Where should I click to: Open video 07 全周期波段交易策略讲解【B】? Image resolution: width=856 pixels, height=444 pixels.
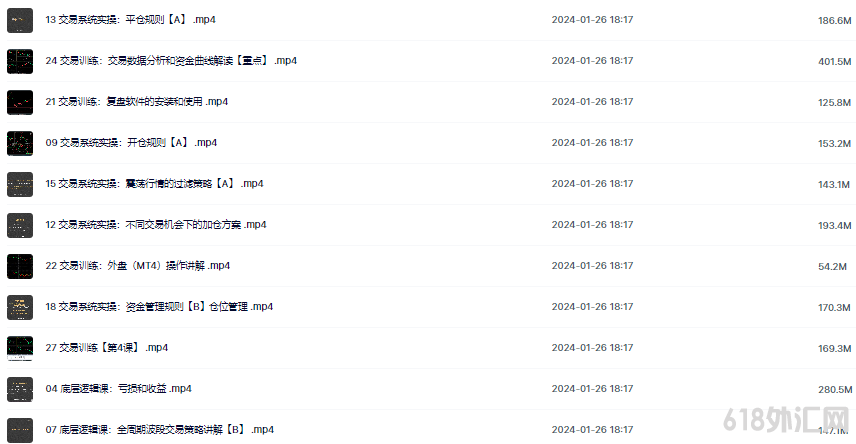click(159, 430)
